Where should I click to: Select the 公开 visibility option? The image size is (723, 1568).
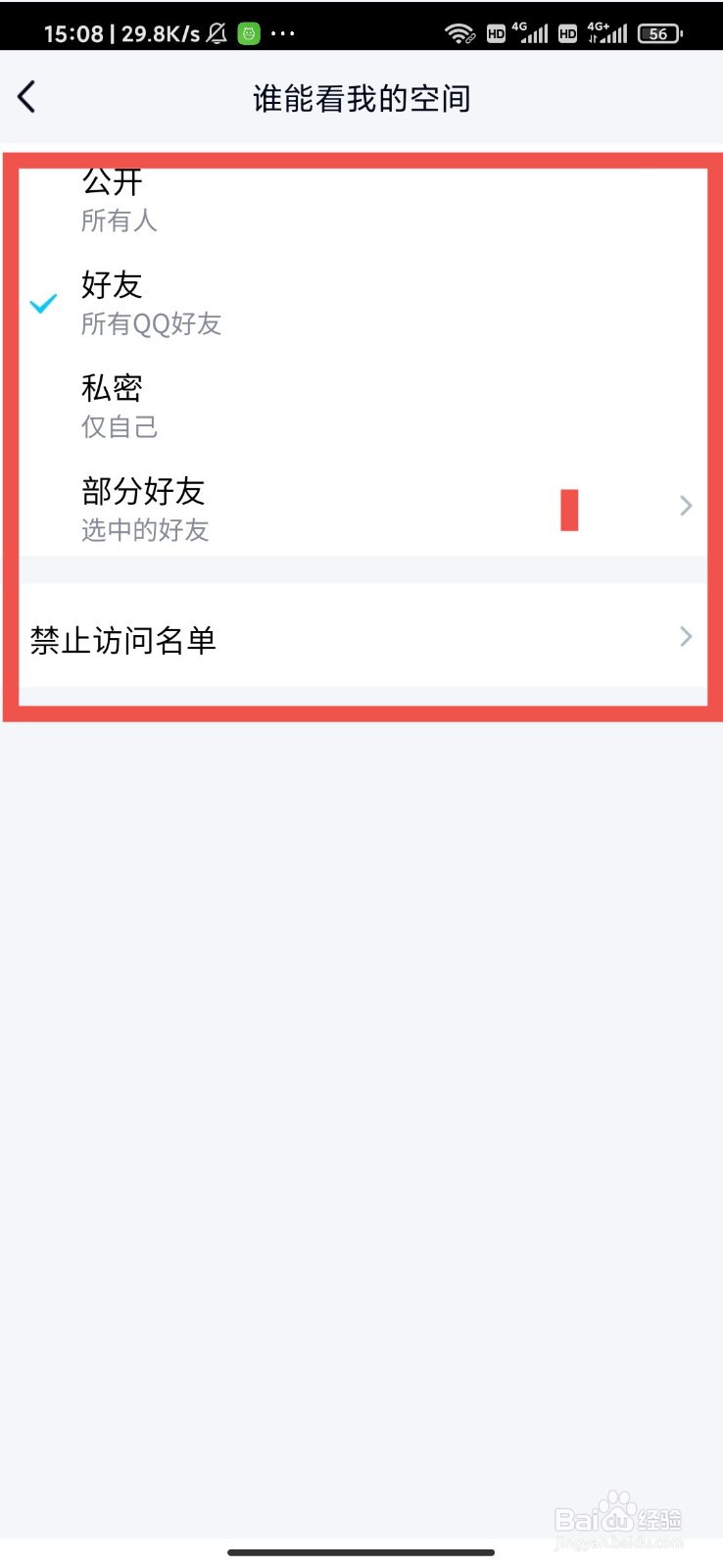113,182
